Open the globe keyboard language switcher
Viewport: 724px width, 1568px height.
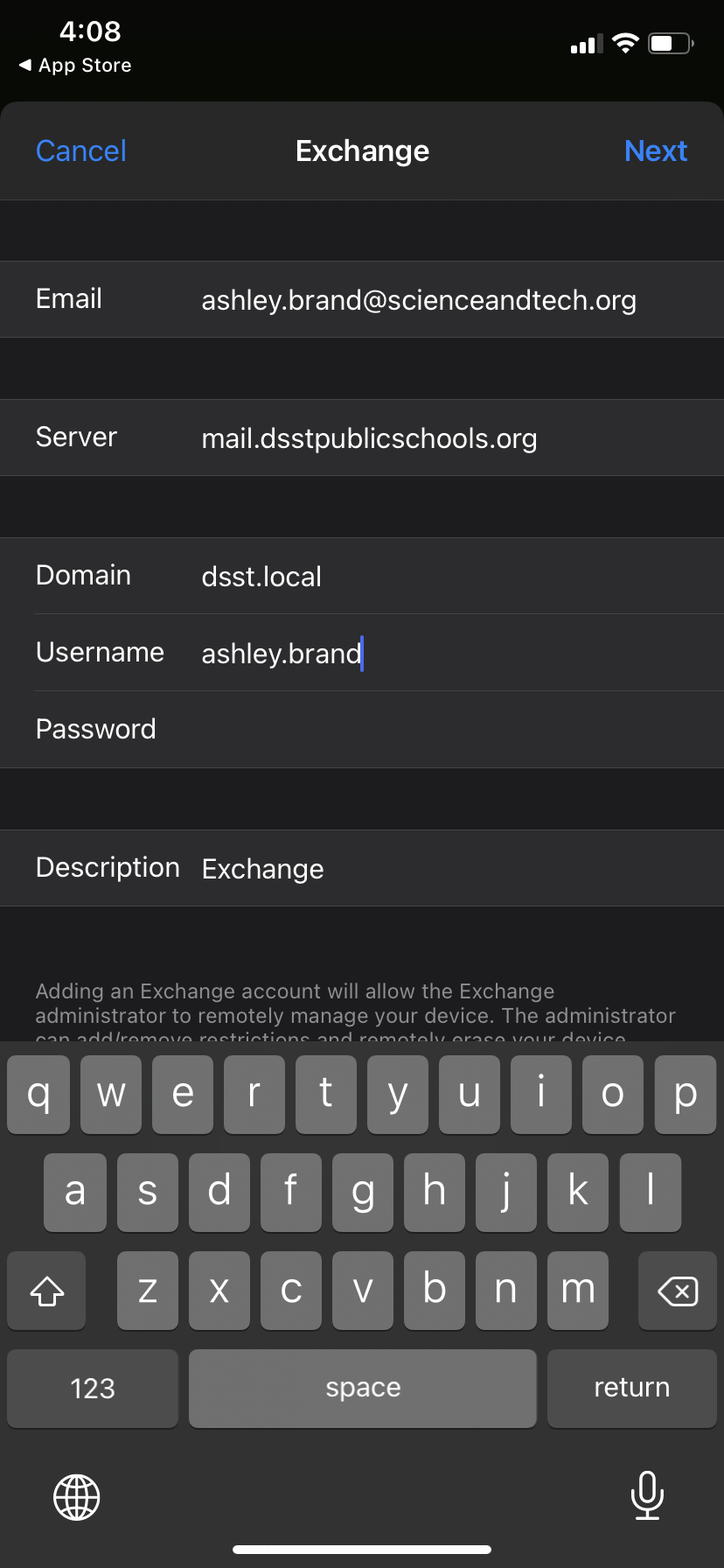click(77, 1497)
